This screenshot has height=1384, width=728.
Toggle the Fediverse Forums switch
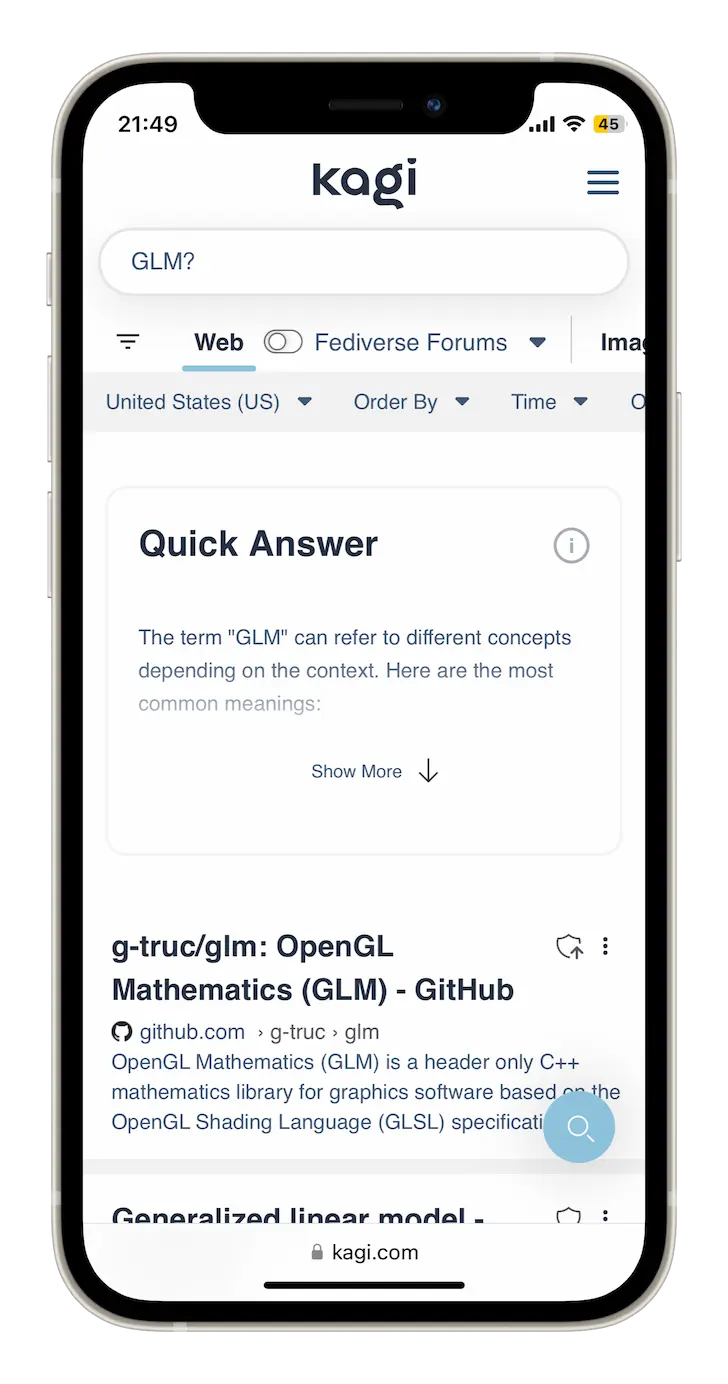pyautogui.click(x=283, y=342)
